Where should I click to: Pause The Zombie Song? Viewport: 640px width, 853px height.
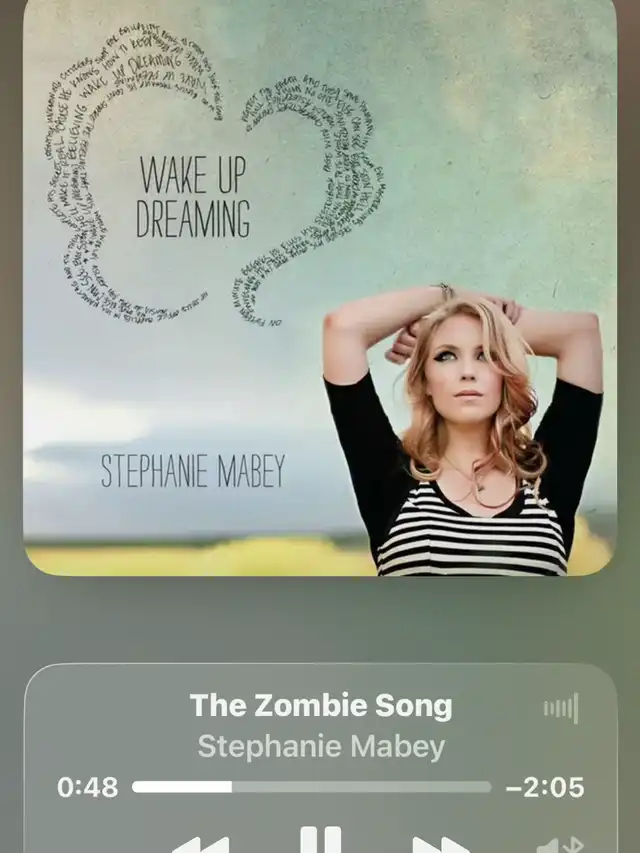pos(320,841)
